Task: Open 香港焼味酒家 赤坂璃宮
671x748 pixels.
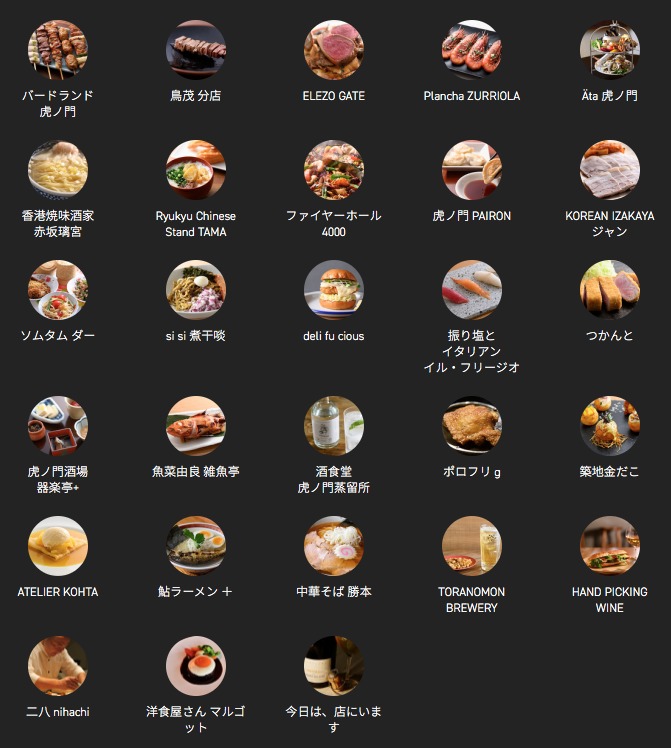Action: [x=58, y=170]
